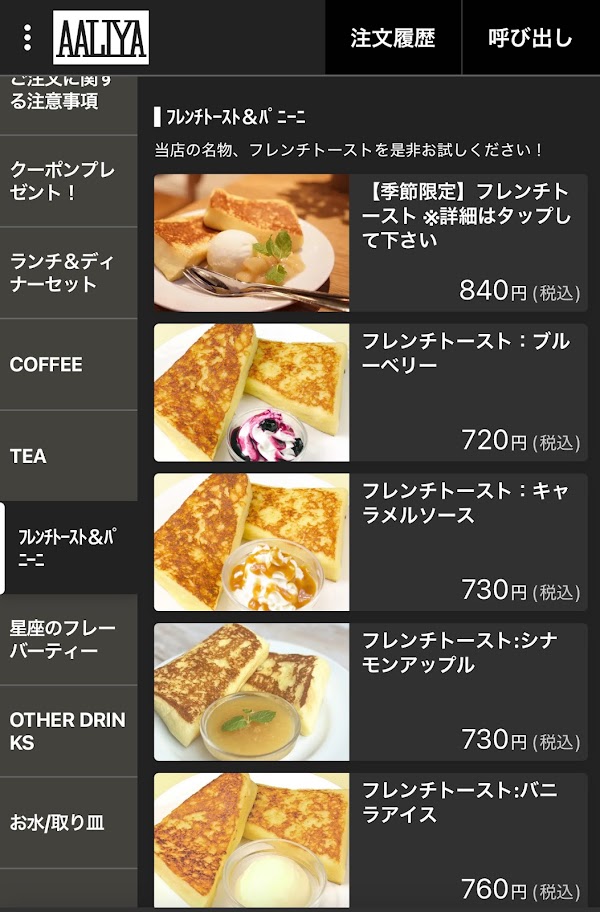
Task: Switch to the COFFEE category
Action: (x=68, y=364)
